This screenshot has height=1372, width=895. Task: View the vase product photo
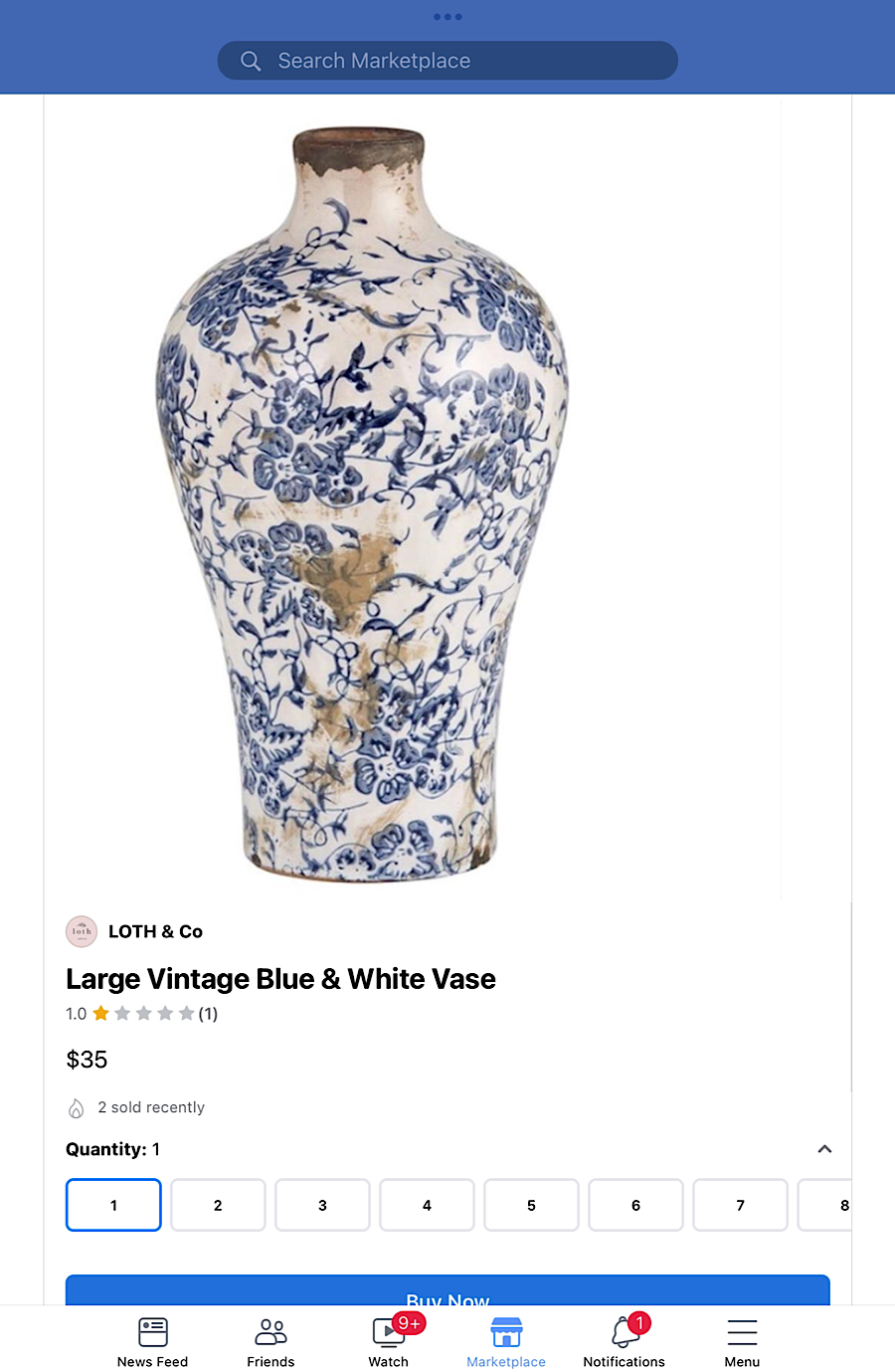(x=363, y=502)
